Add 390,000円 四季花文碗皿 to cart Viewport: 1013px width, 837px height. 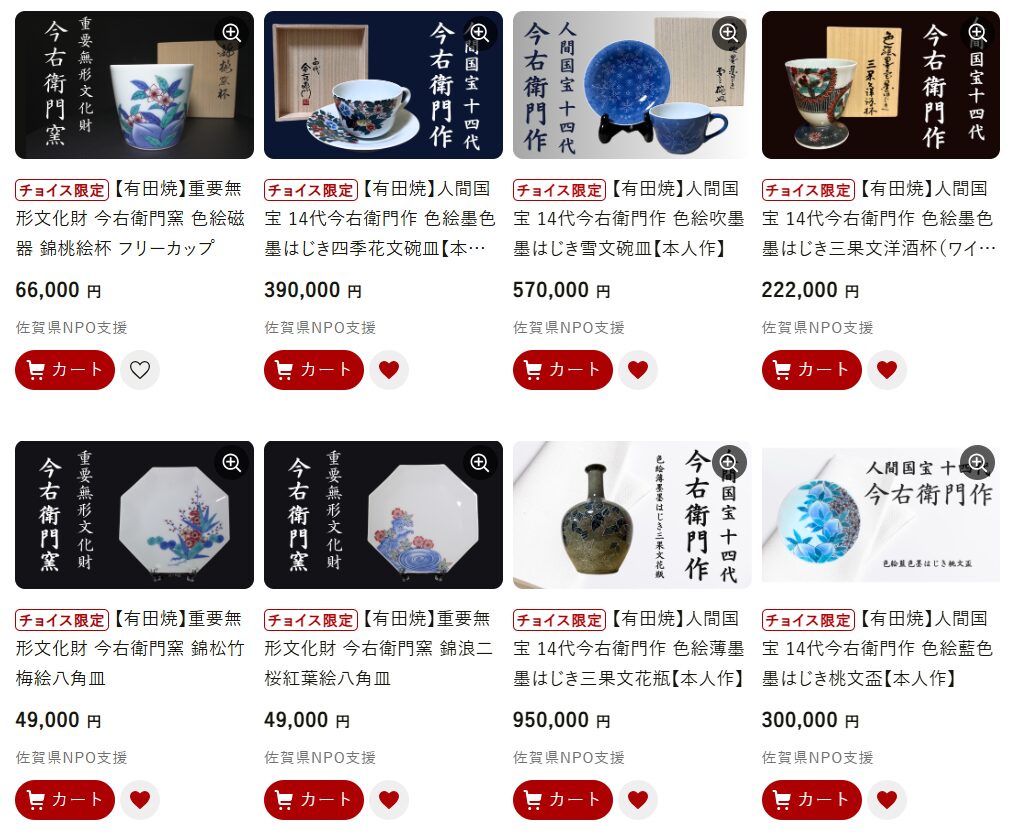click(x=313, y=370)
